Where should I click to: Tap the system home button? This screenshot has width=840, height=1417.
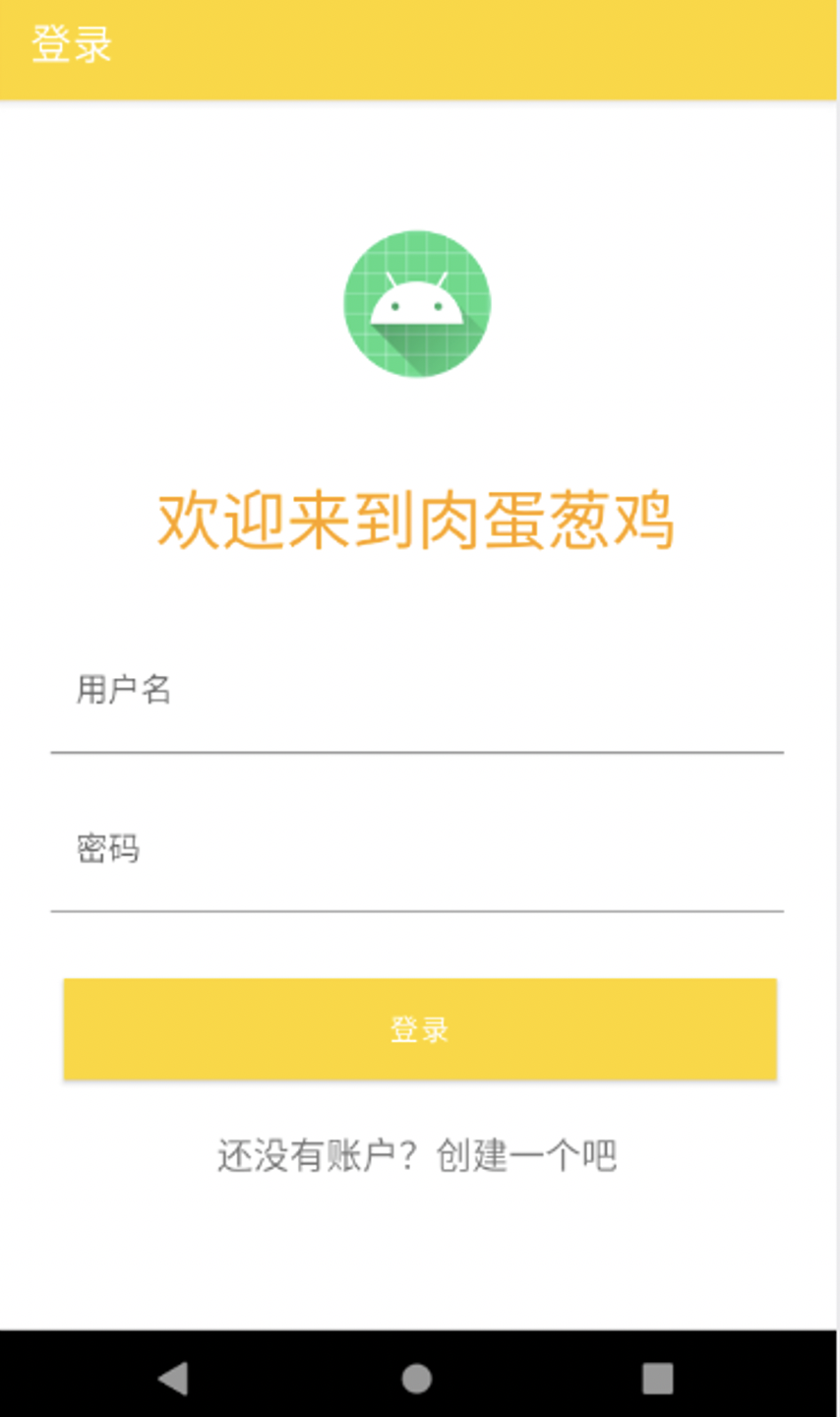coord(417,1379)
